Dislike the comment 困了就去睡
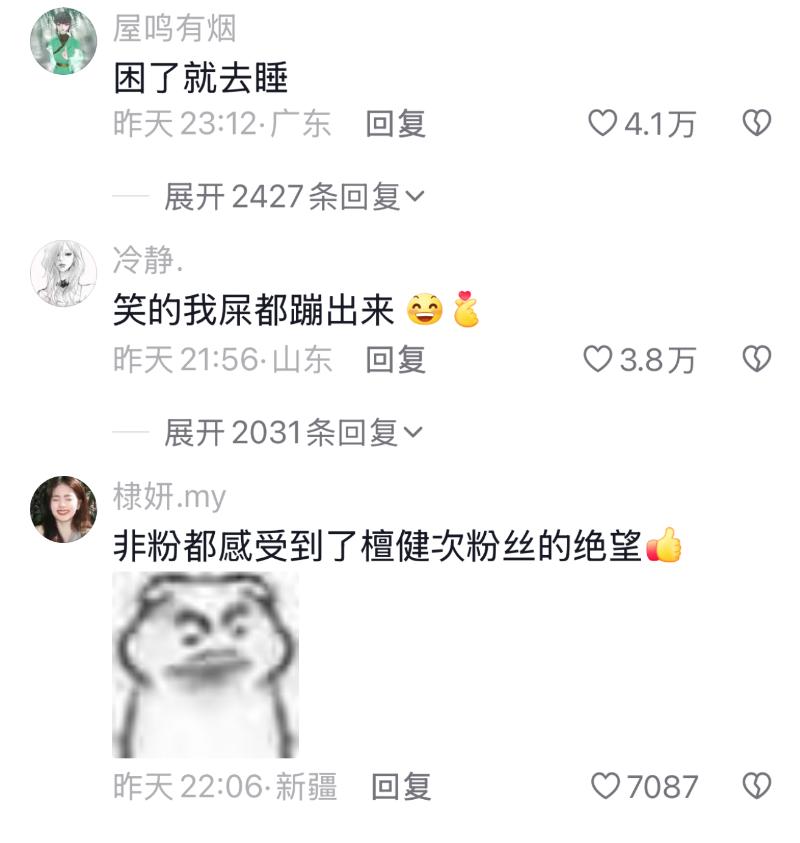Image resolution: width=800 pixels, height=843 pixels. pyautogui.click(x=756, y=124)
